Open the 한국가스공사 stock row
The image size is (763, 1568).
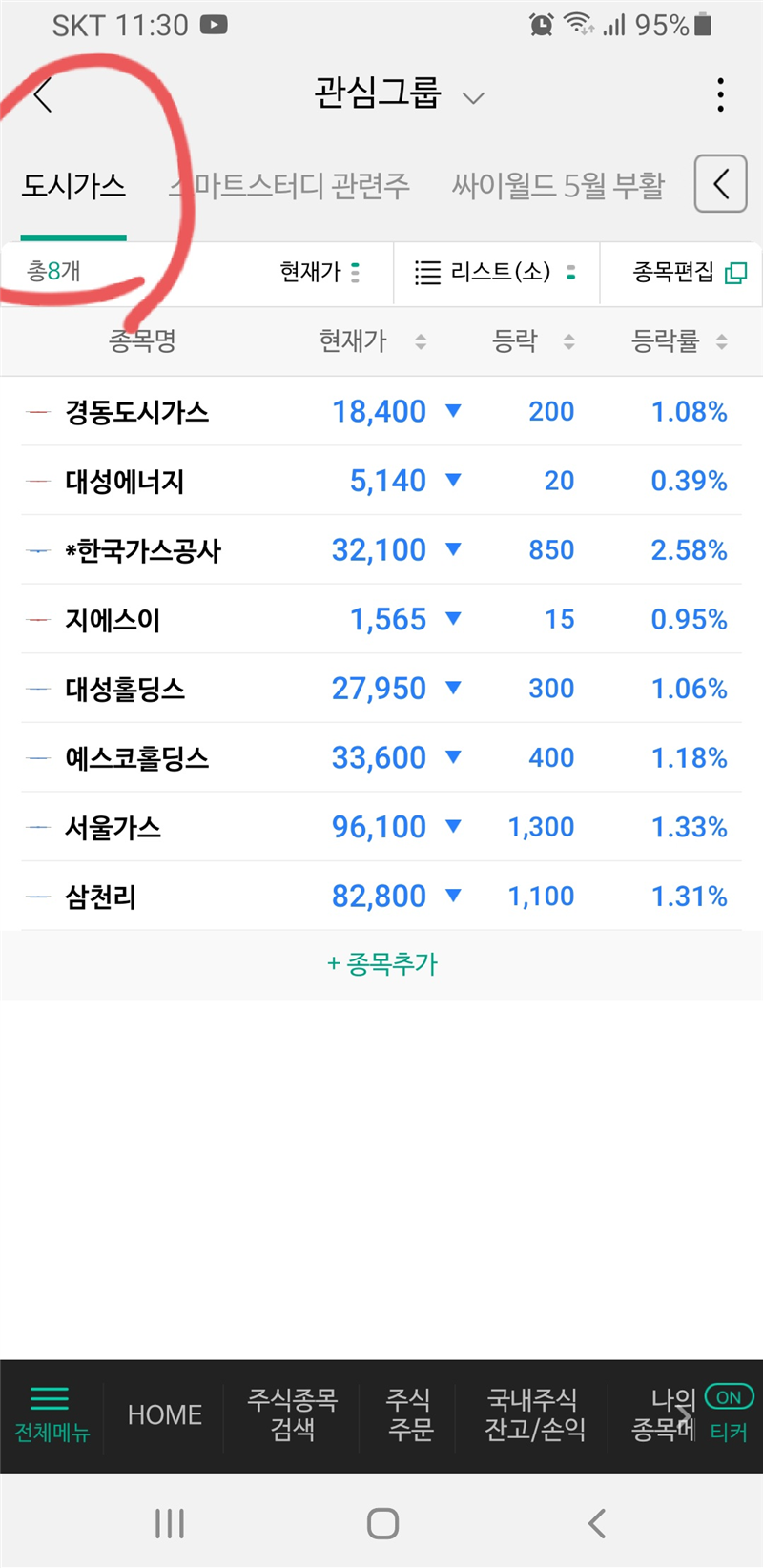143,550
